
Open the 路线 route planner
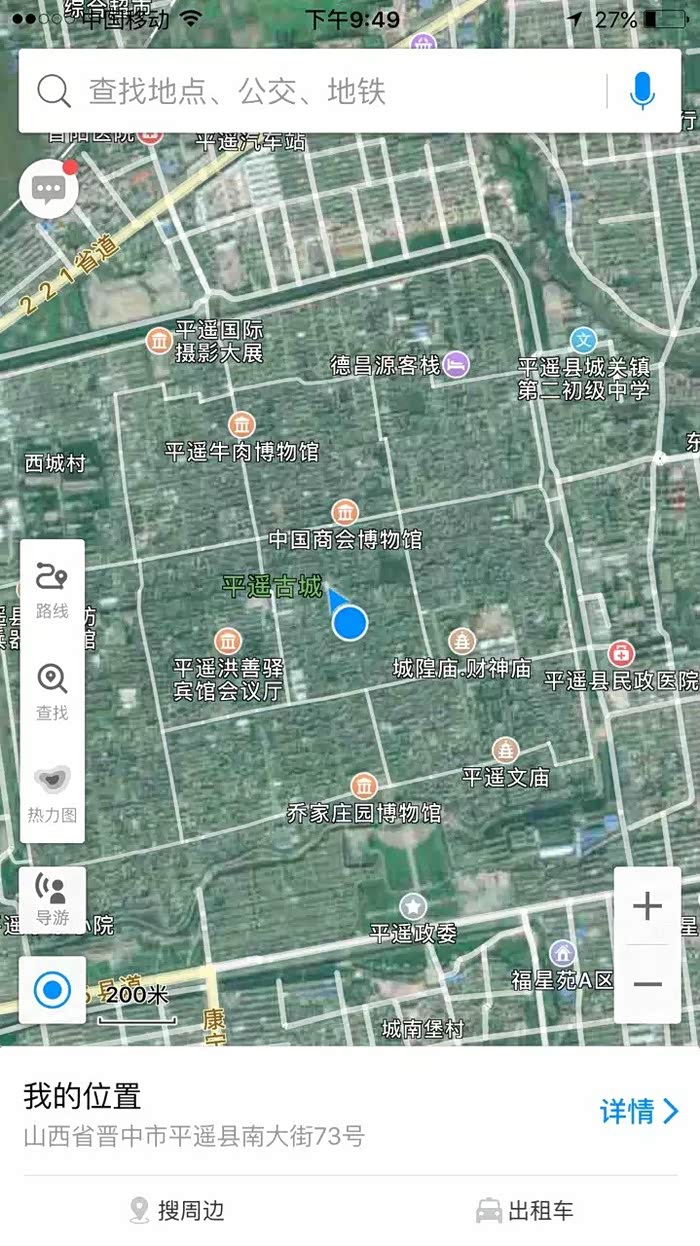point(52,590)
